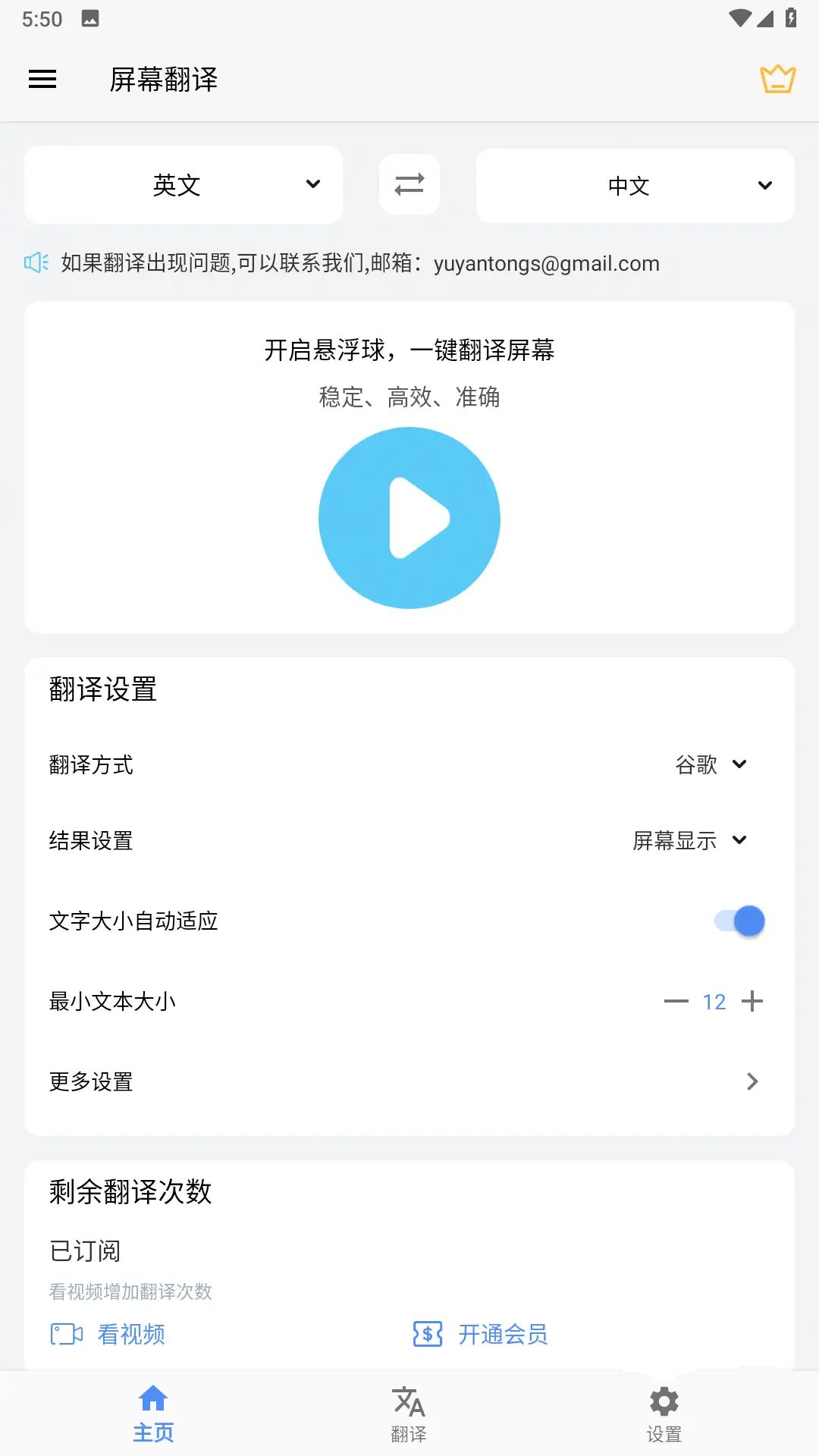Viewport: 819px width, 1456px height.
Task: Tap 看视频 to earn translations
Action: point(108,1334)
